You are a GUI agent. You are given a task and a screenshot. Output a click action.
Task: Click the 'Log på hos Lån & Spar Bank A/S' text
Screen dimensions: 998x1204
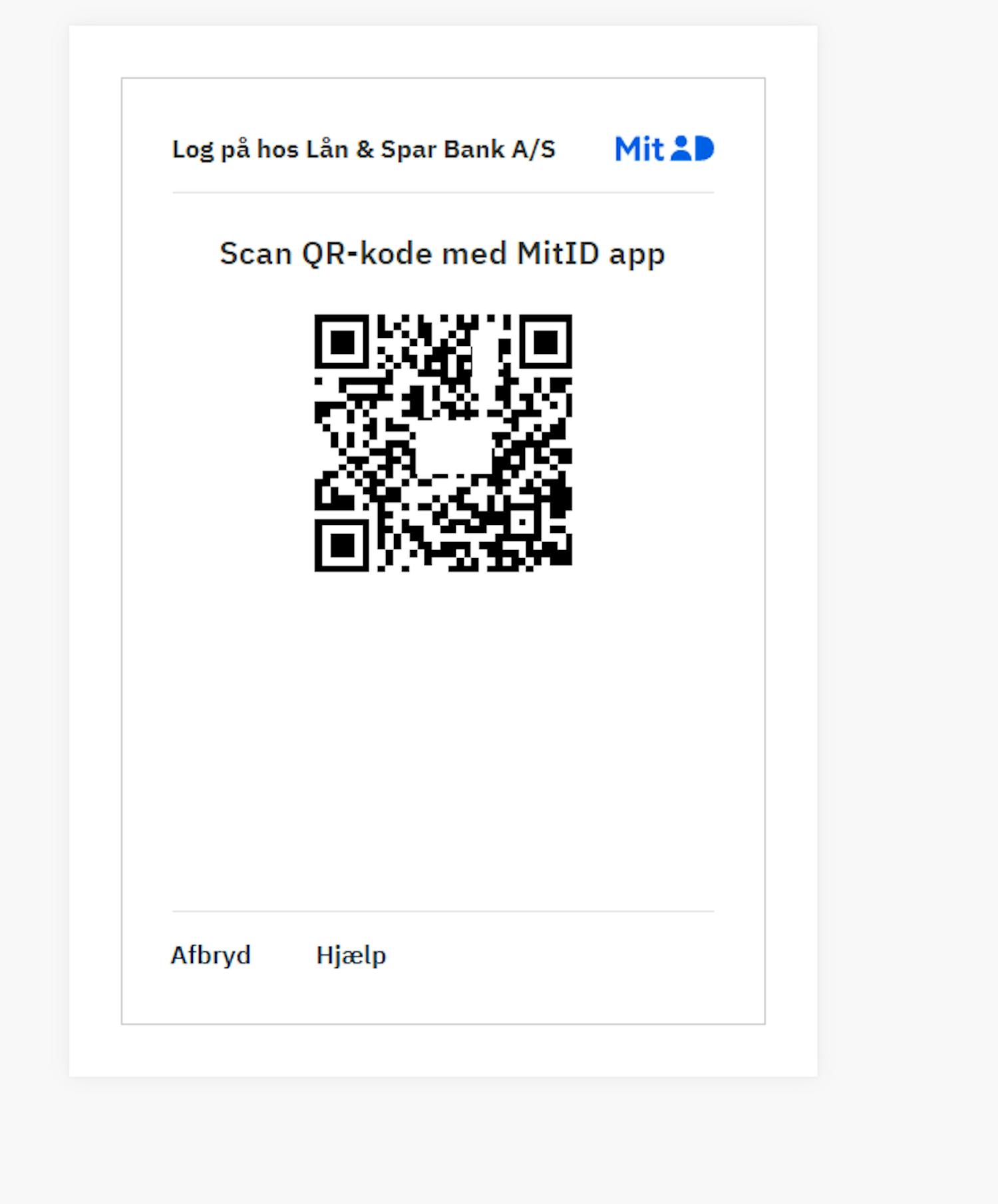pos(365,148)
